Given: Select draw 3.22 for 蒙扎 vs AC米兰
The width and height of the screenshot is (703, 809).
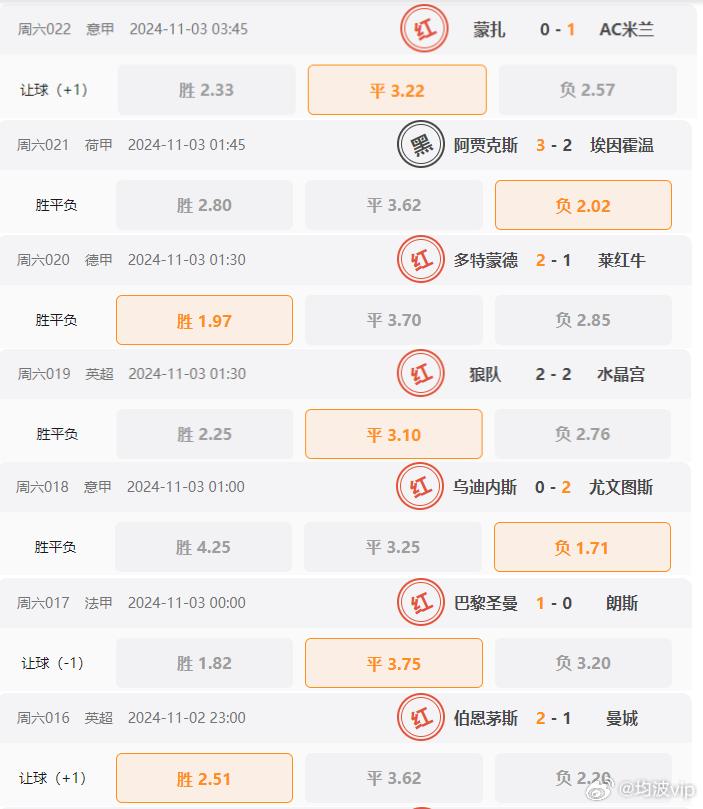Looking at the screenshot, I should click(x=397, y=90).
